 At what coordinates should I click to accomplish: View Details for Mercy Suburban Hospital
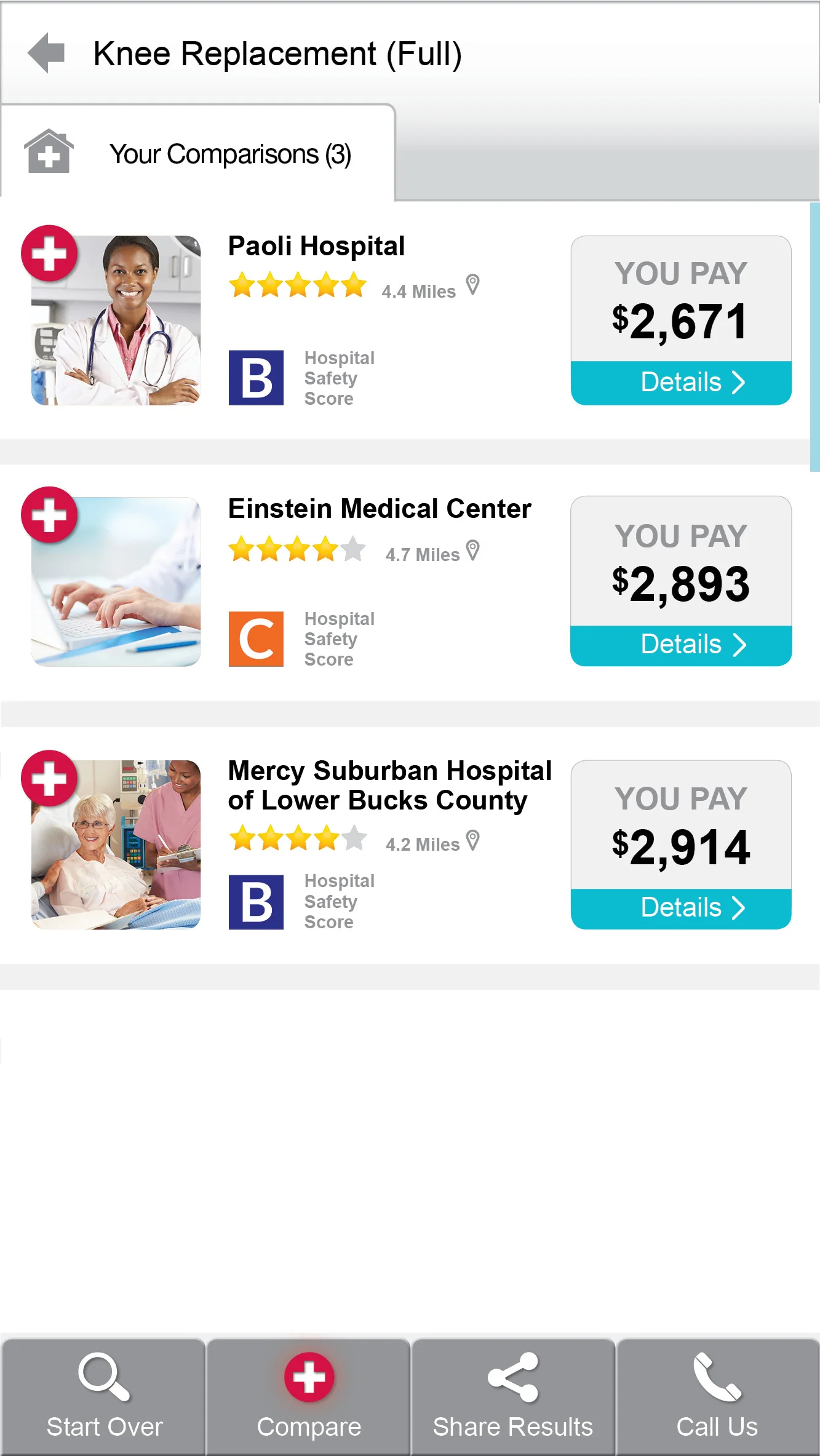click(681, 907)
